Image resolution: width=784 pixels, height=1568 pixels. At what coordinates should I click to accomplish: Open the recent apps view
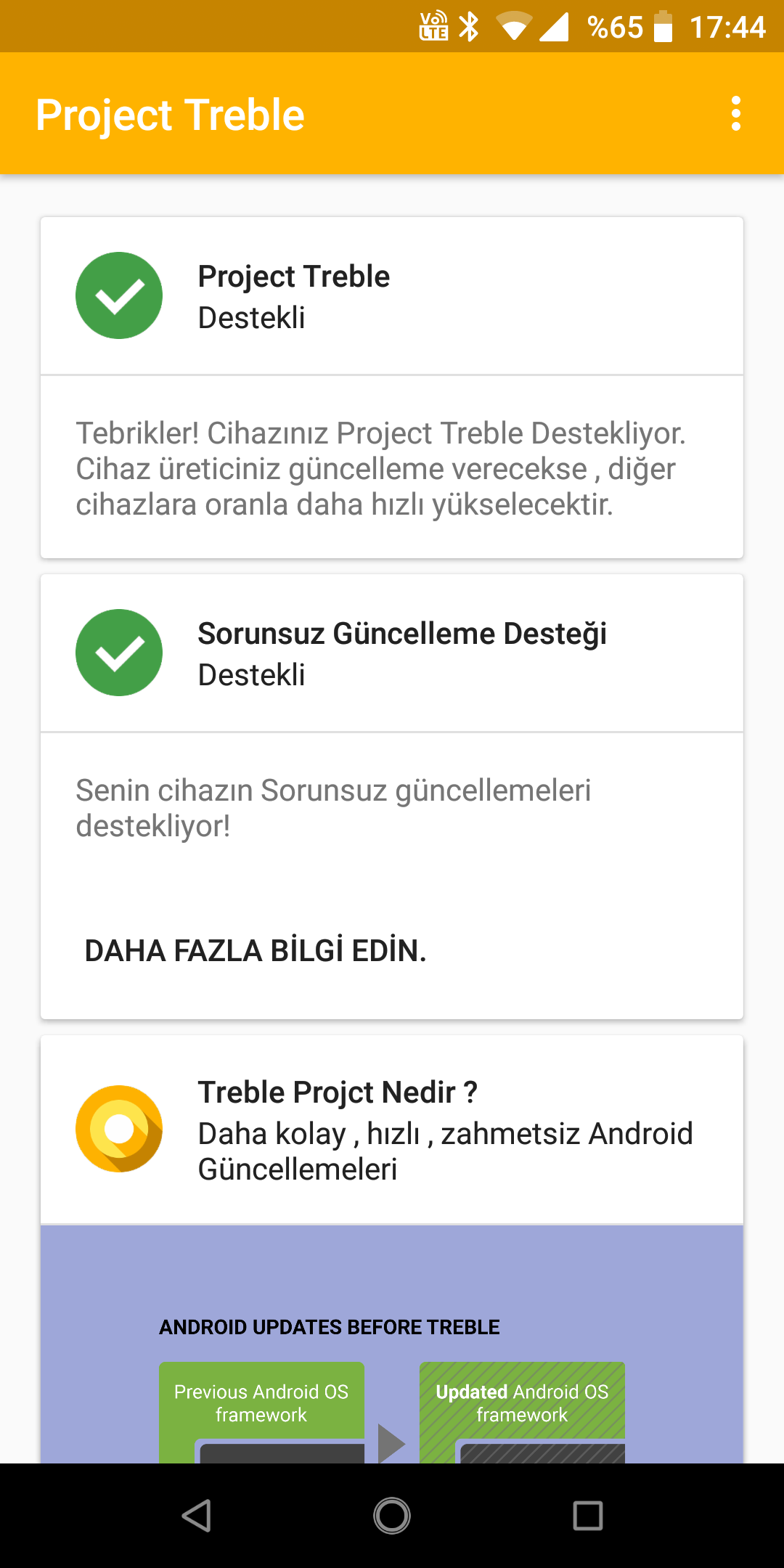(588, 1516)
